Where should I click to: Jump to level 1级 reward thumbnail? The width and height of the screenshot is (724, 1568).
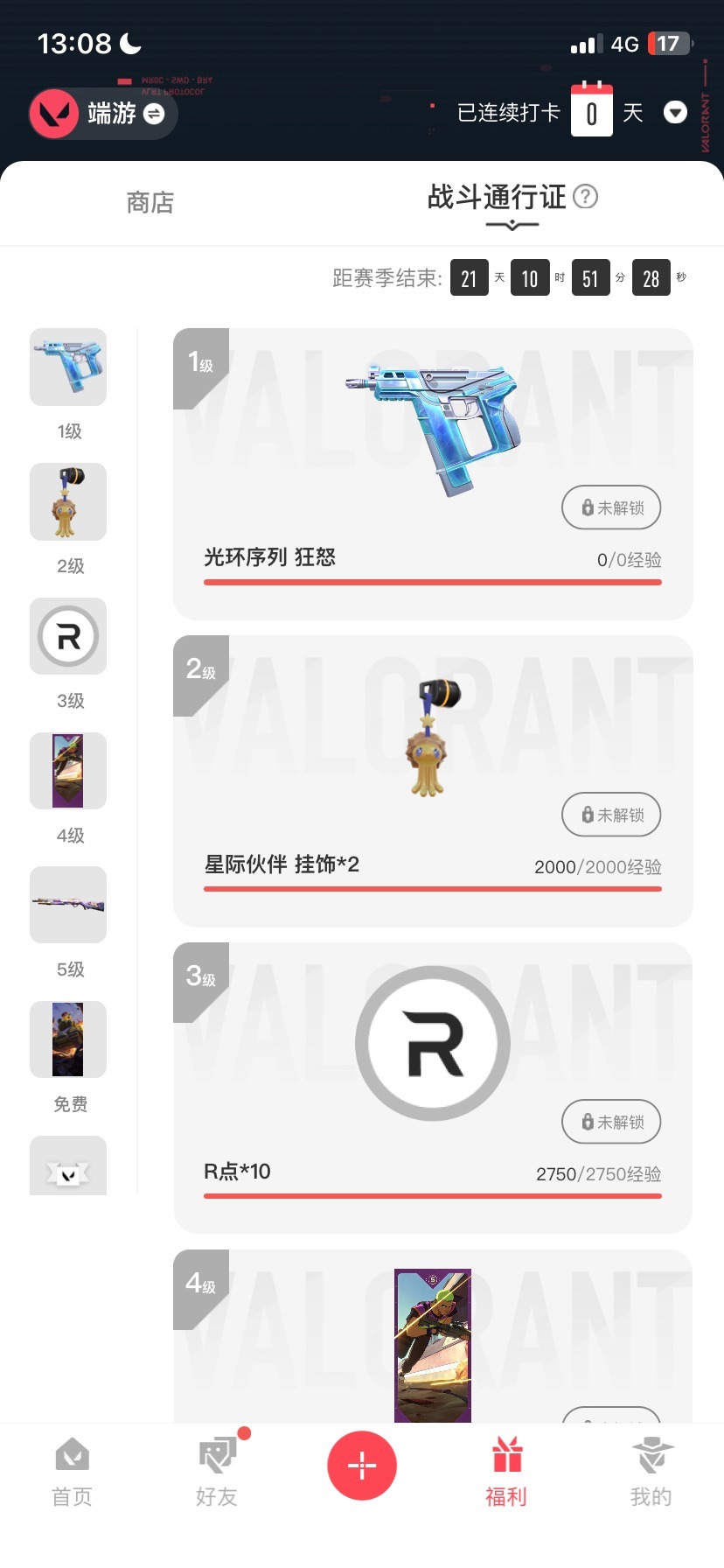tap(68, 367)
